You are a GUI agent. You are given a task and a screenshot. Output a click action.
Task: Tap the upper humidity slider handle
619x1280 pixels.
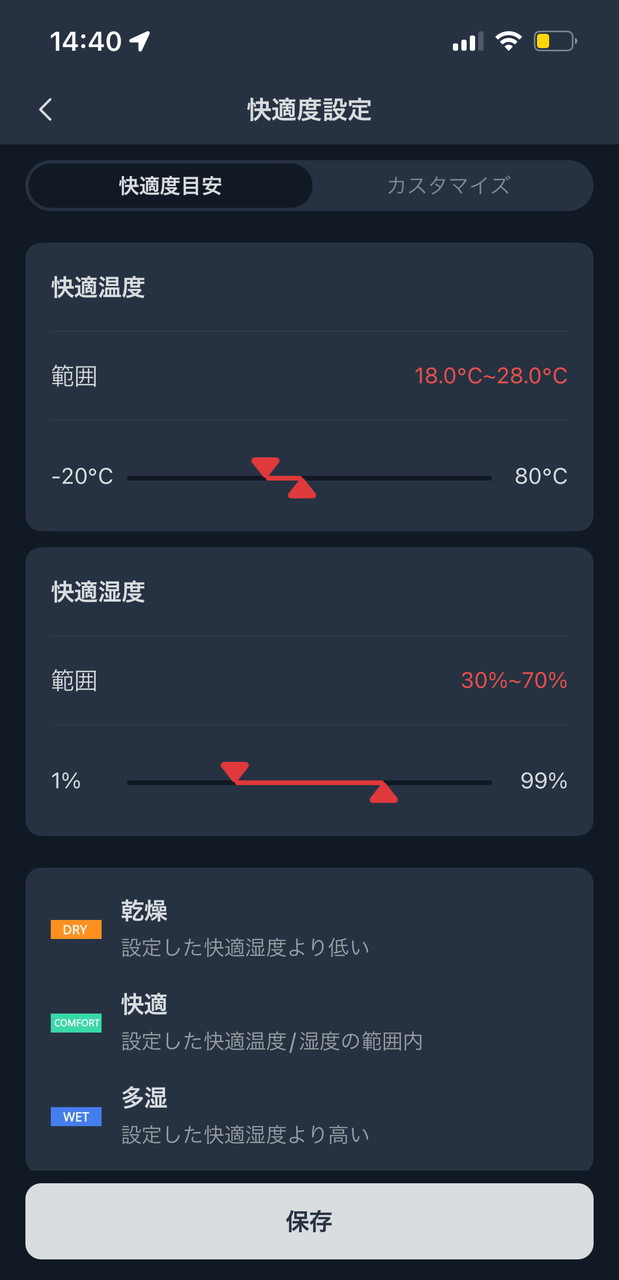pos(383,793)
